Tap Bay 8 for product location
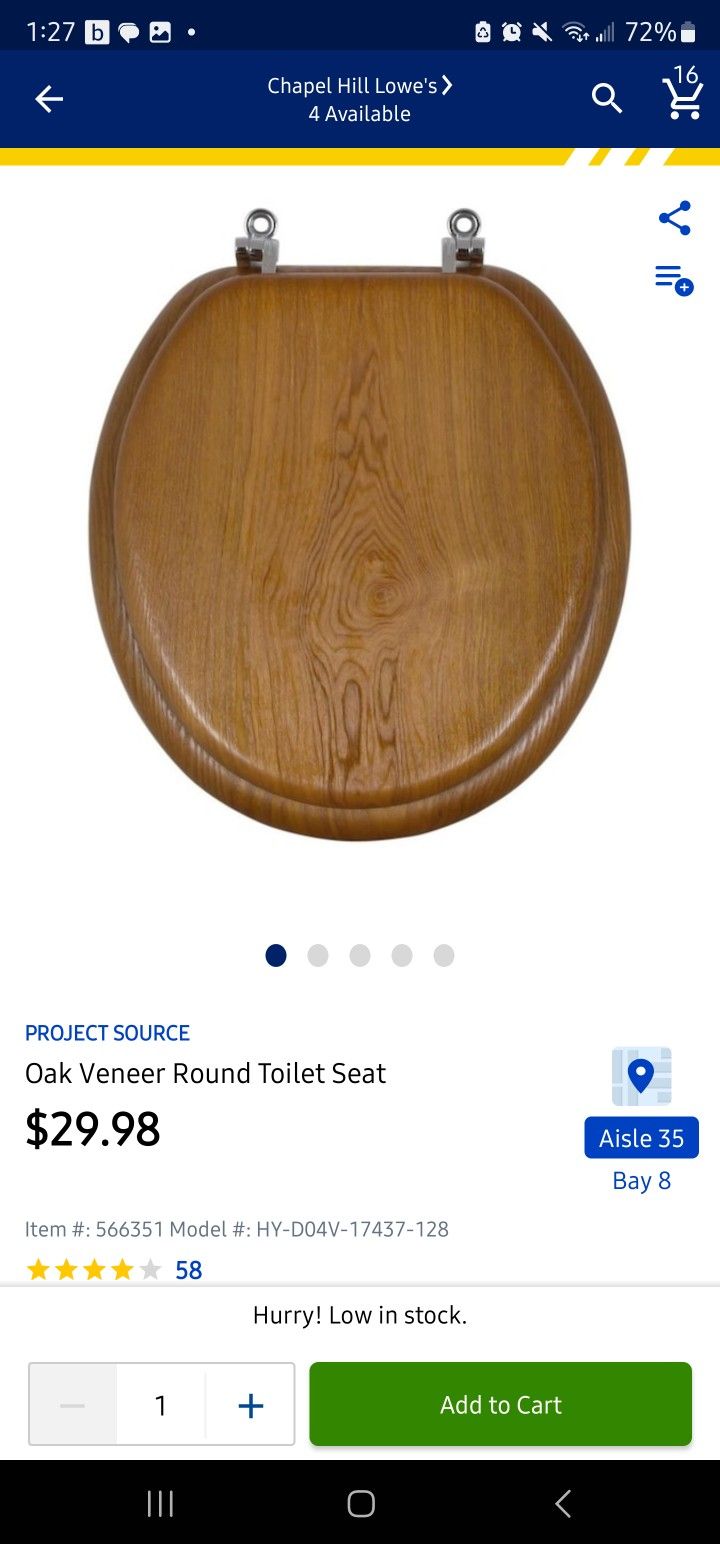720x1544 pixels. (x=640, y=1180)
